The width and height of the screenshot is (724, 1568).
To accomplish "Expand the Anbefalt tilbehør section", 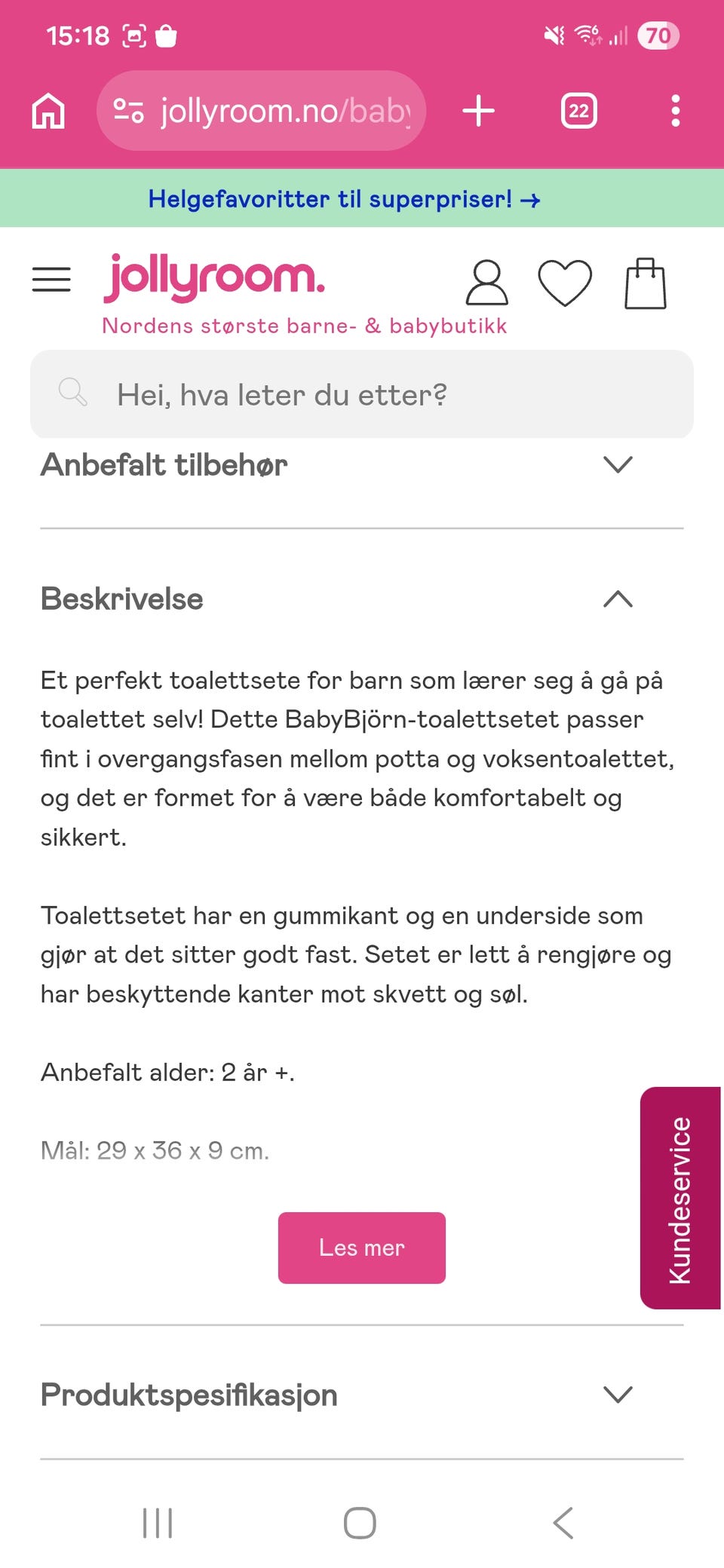I will pyautogui.click(x=618, y=464).
